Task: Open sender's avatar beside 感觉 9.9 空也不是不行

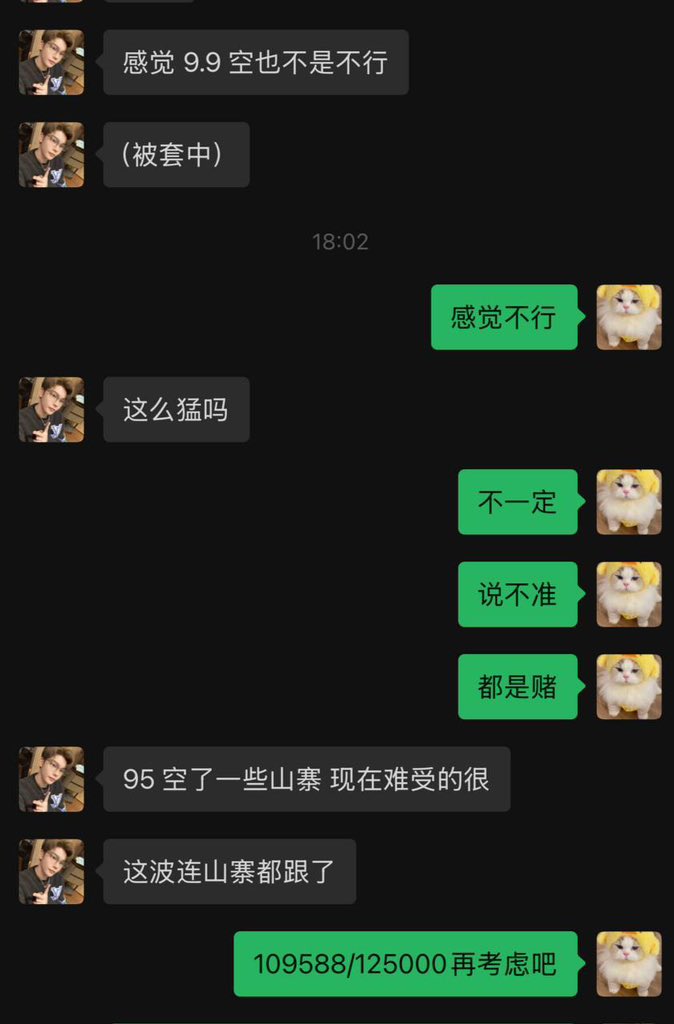Action: pos(51,62)
